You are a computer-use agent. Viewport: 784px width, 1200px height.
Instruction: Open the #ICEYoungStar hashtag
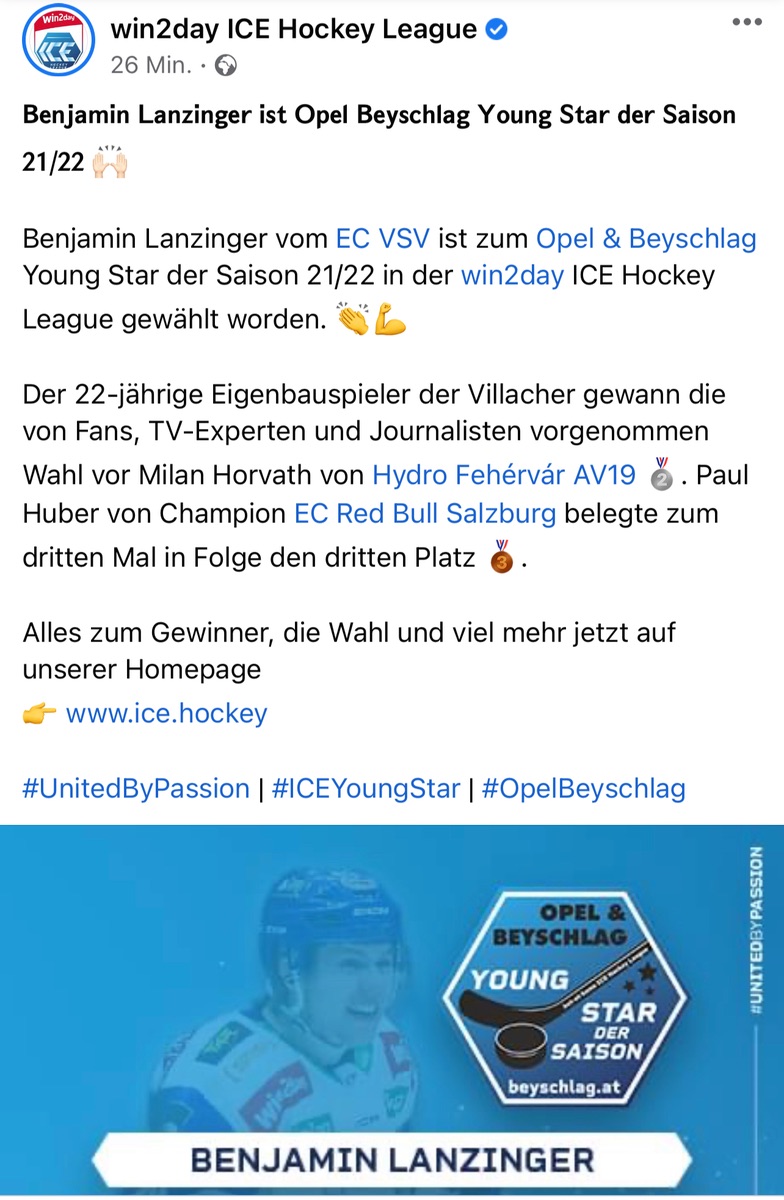tap(366, 788)
